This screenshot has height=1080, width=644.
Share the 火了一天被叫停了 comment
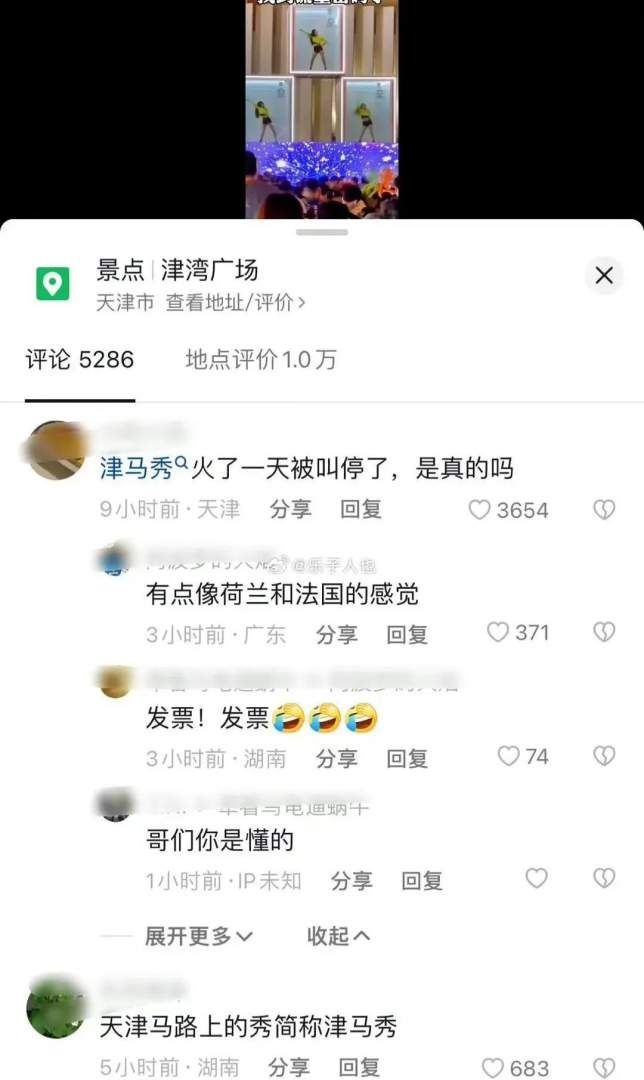pos(291,510)
